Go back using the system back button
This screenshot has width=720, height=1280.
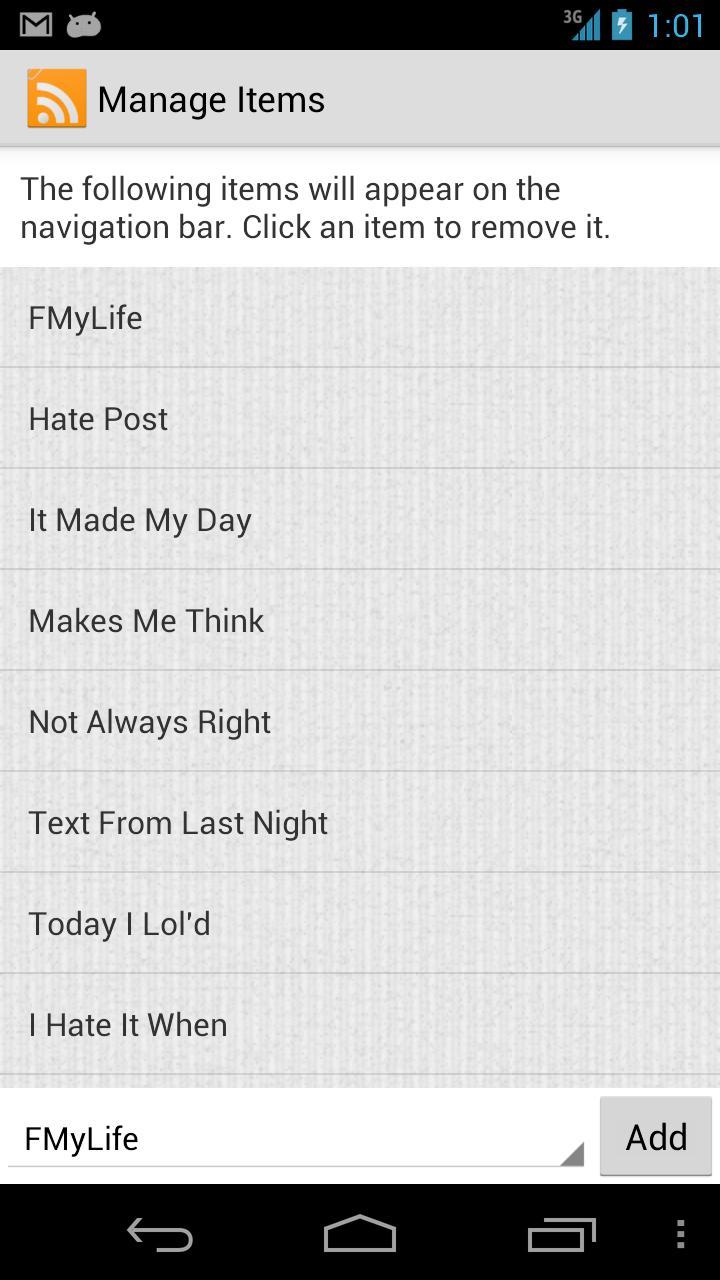click(160, 1235)
